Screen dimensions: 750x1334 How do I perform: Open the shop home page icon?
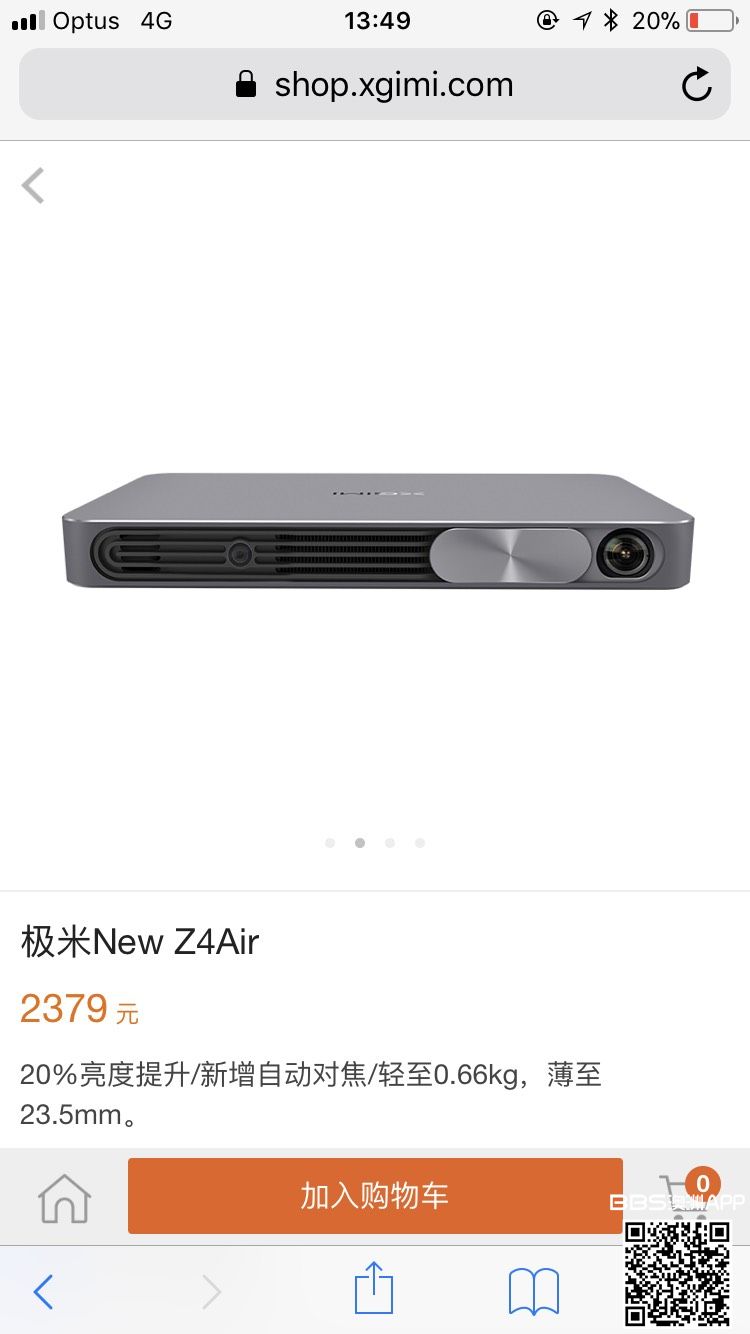pyautogui.click(x=64, y=1197)
